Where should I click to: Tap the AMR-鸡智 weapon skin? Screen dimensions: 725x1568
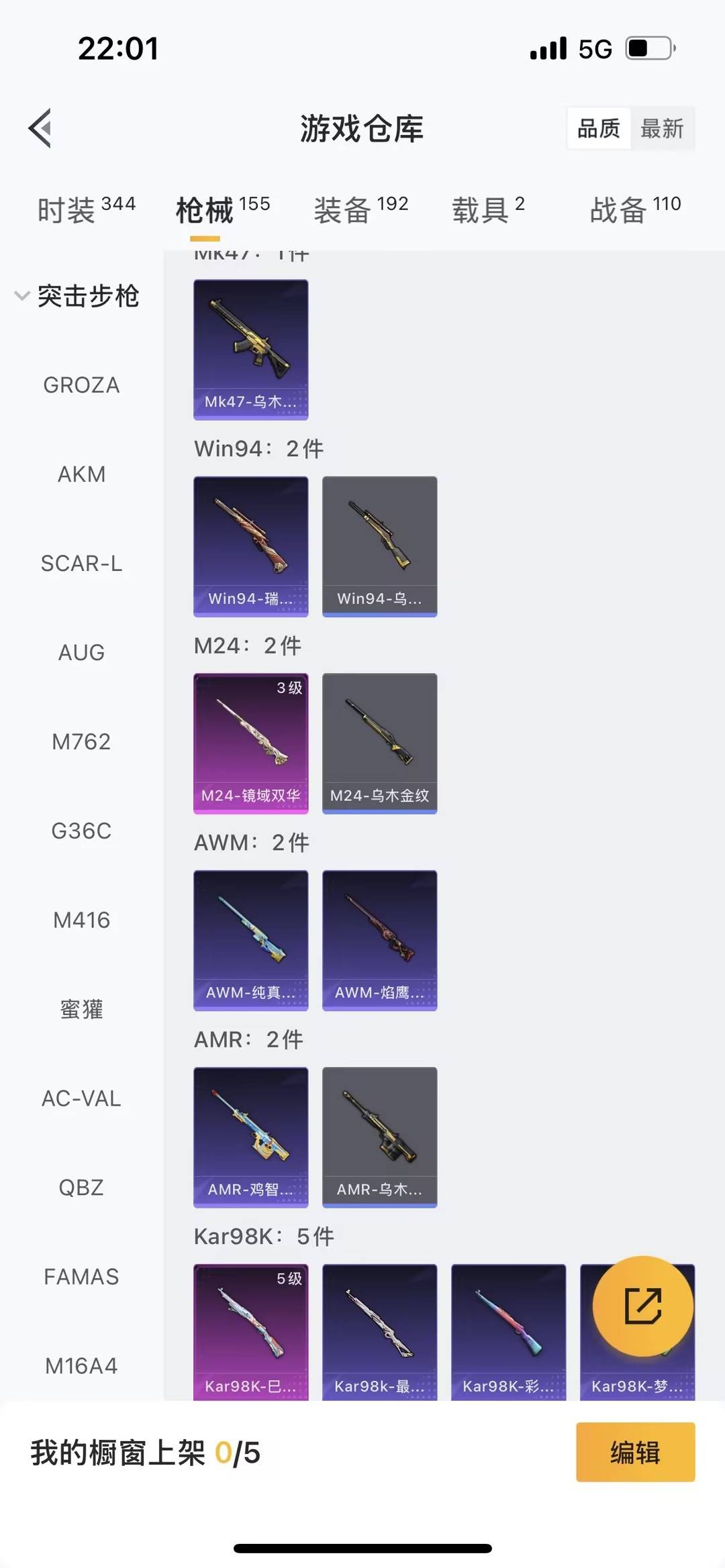[x=250, y=1137]
